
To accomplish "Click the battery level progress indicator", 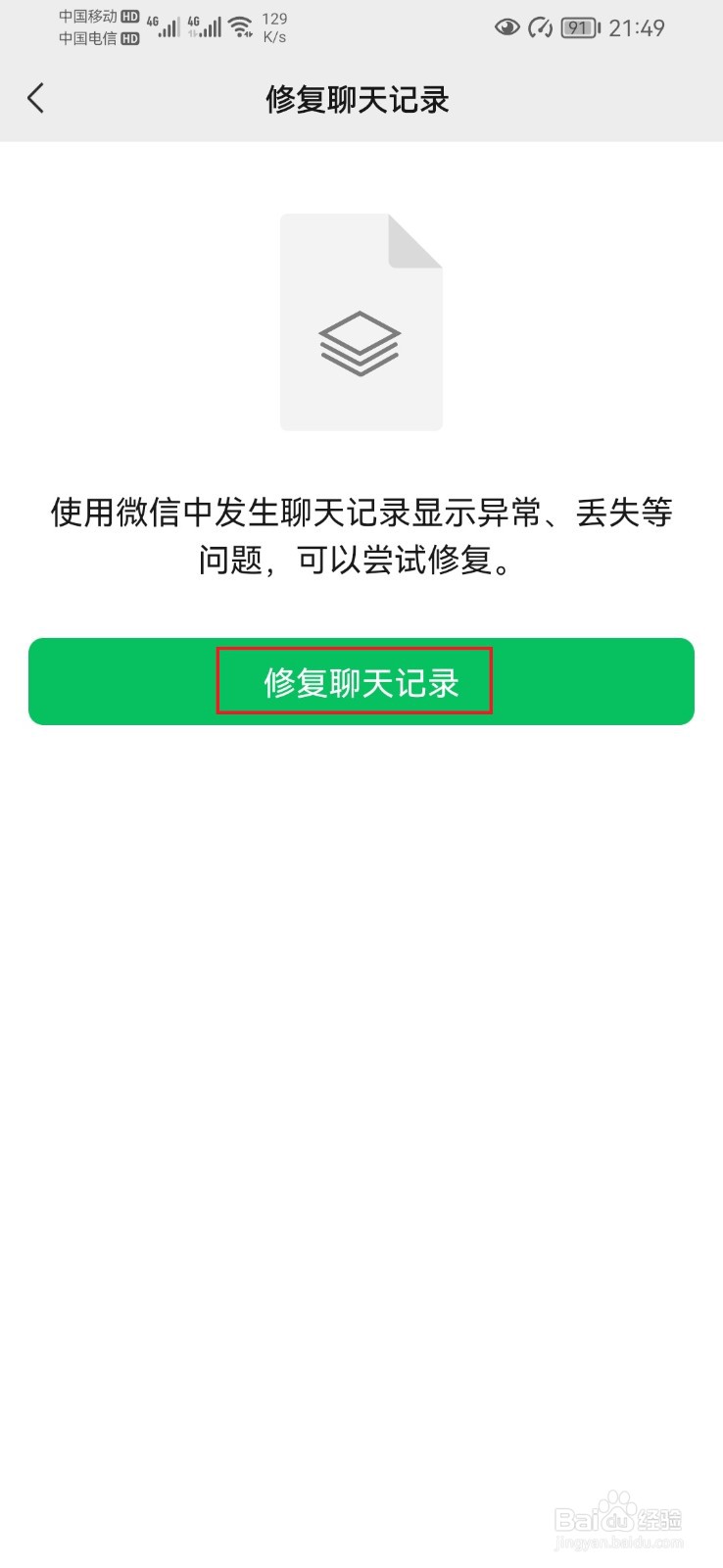I will coord(580,27).
